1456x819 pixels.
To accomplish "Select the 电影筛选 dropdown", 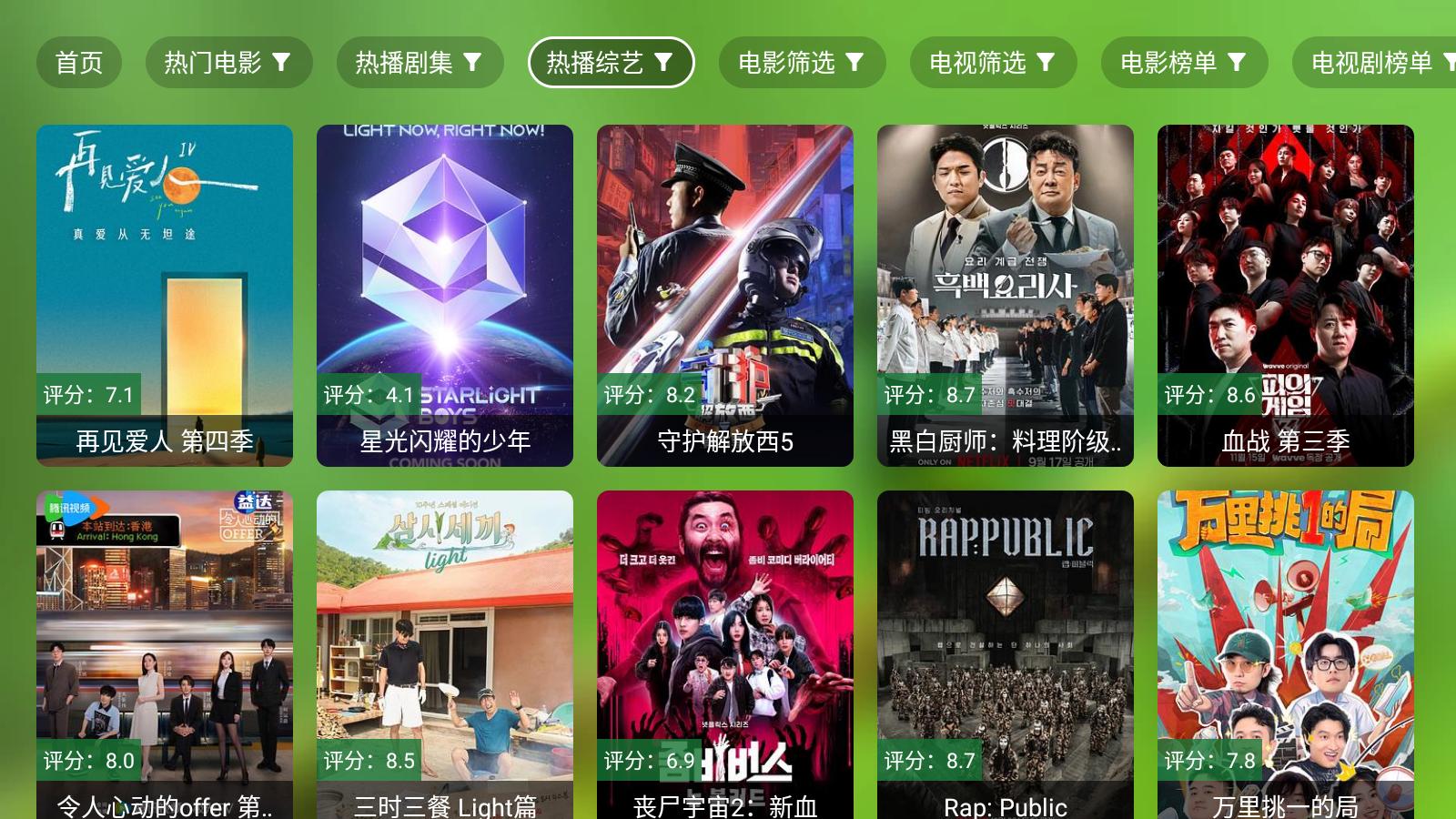I will click(802, 63).
